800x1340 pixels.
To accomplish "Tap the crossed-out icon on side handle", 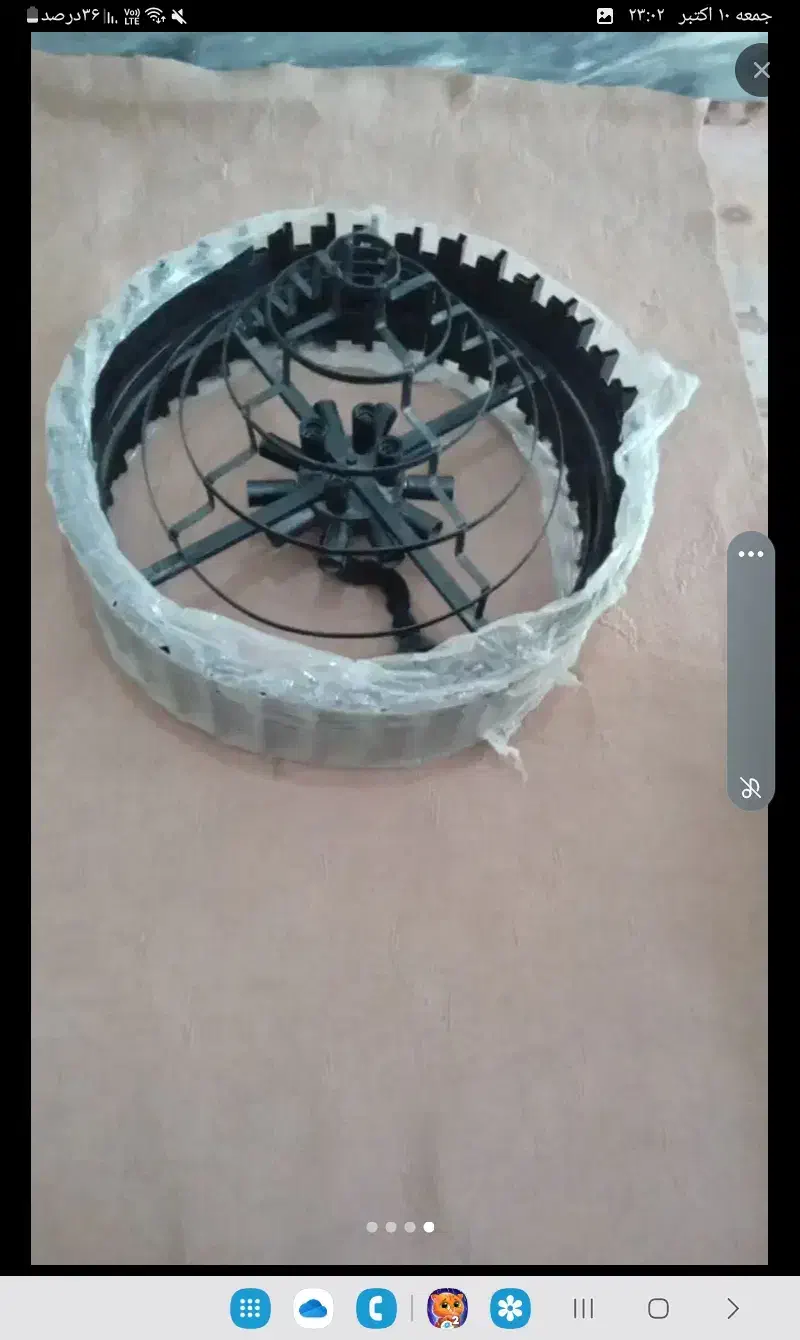I will pos(751,787).
